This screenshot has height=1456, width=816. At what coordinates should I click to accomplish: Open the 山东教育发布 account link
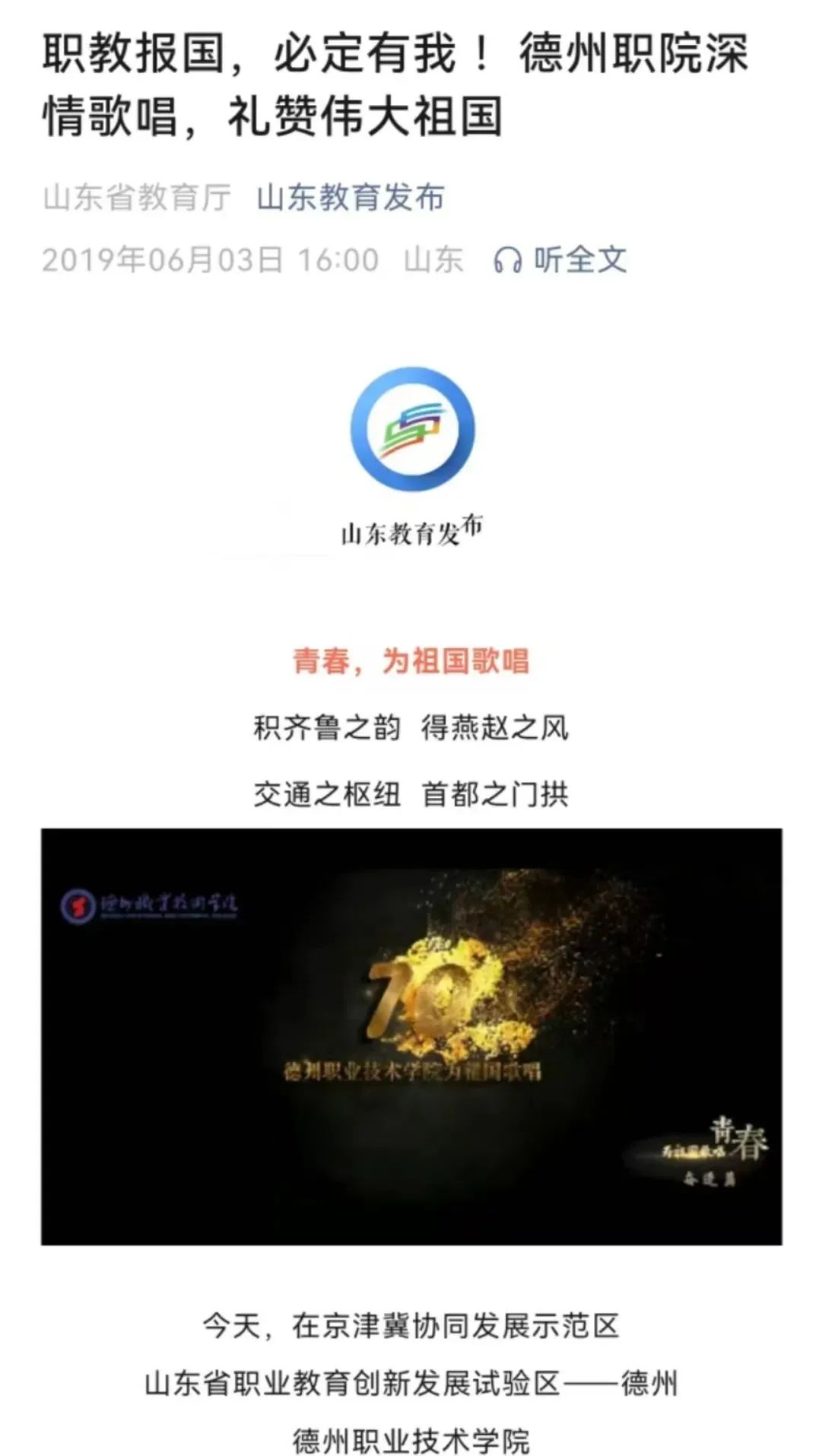point(350,198)
